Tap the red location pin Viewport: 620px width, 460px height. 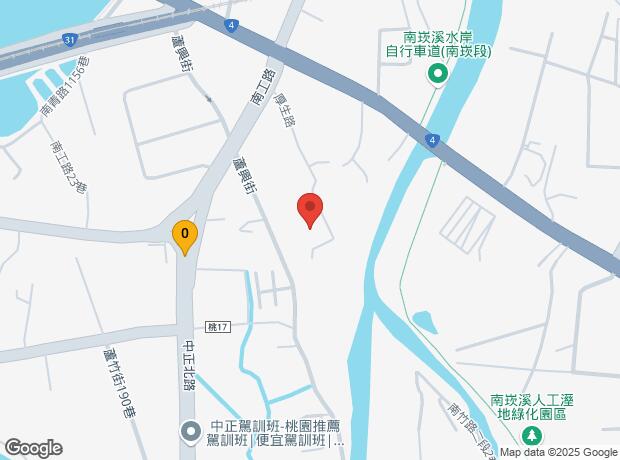click(x=310, y=209)
